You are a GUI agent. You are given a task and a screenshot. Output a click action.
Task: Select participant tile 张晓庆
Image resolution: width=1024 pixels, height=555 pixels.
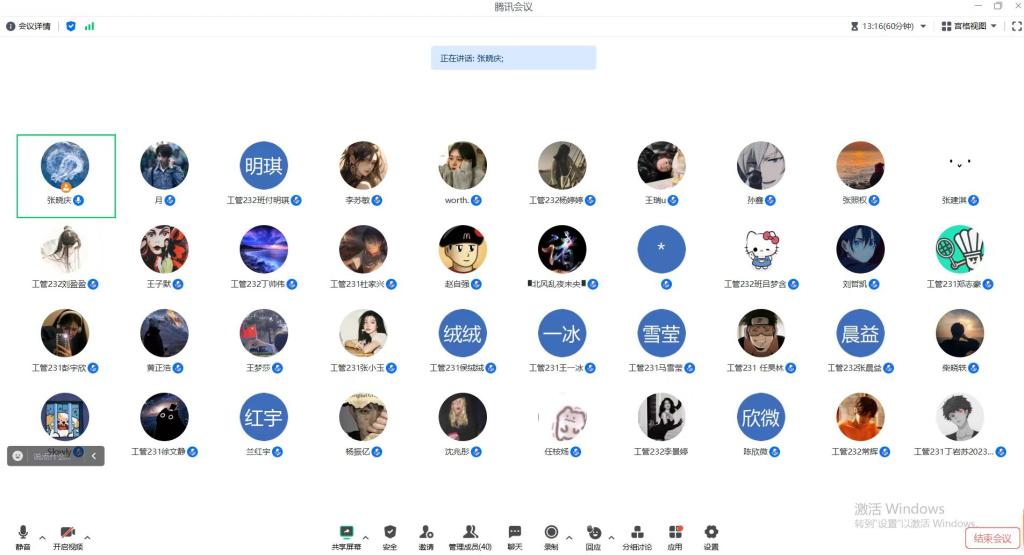coord(66,175)
